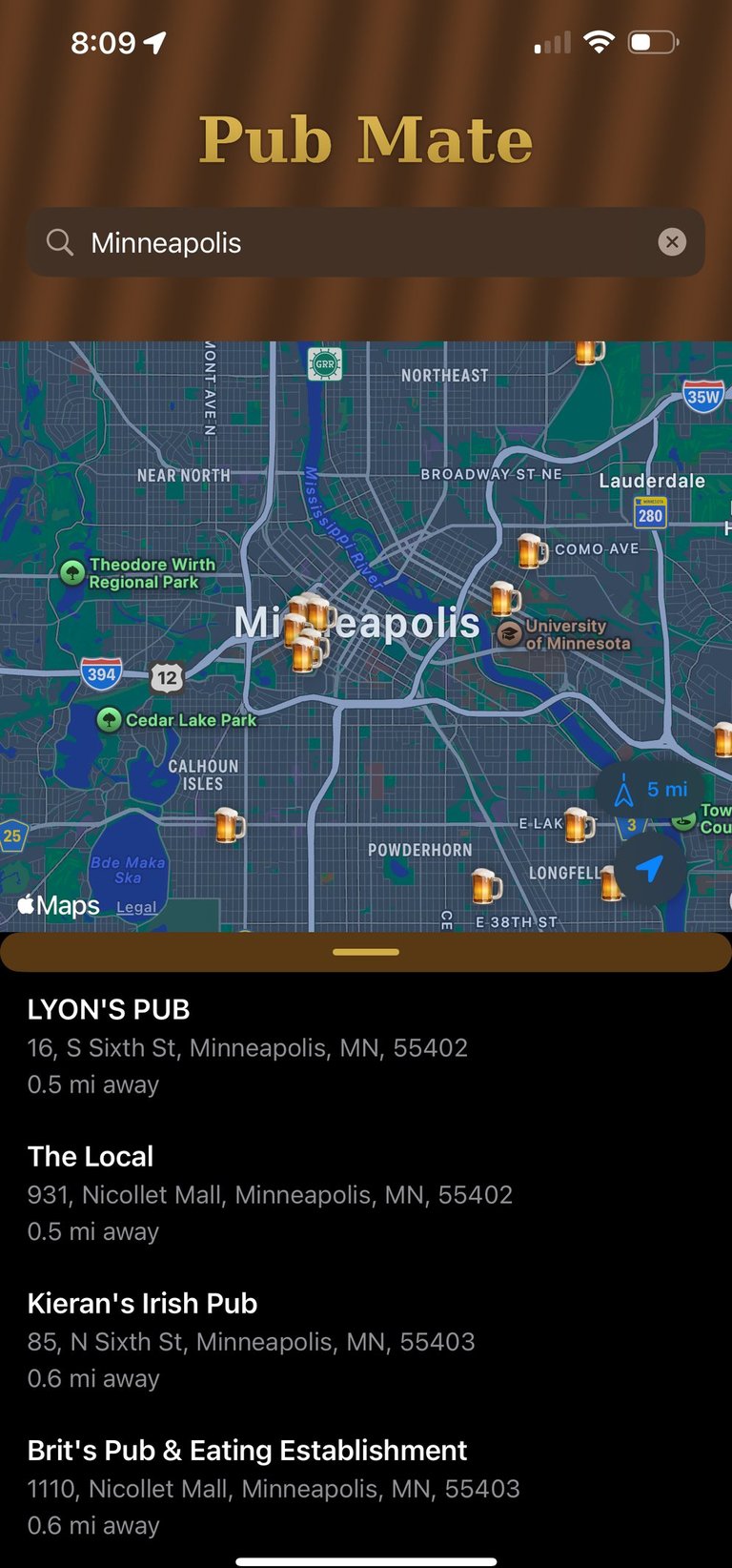Screen dimensions: 732x1568
Task: Tap the beer pin near Como Ave
Action: coord(531,550)
